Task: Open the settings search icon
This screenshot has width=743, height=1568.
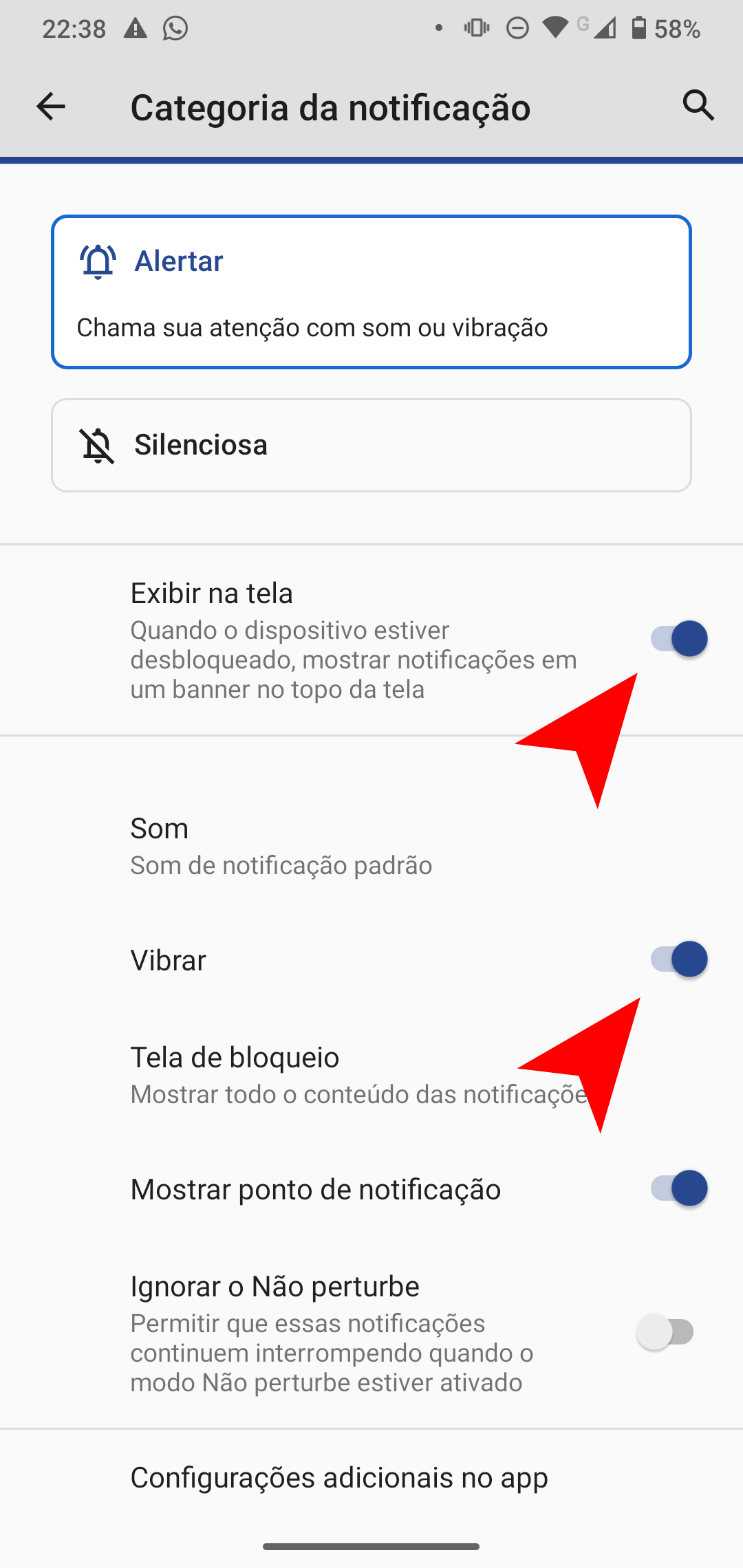Action: pos(698,106)
